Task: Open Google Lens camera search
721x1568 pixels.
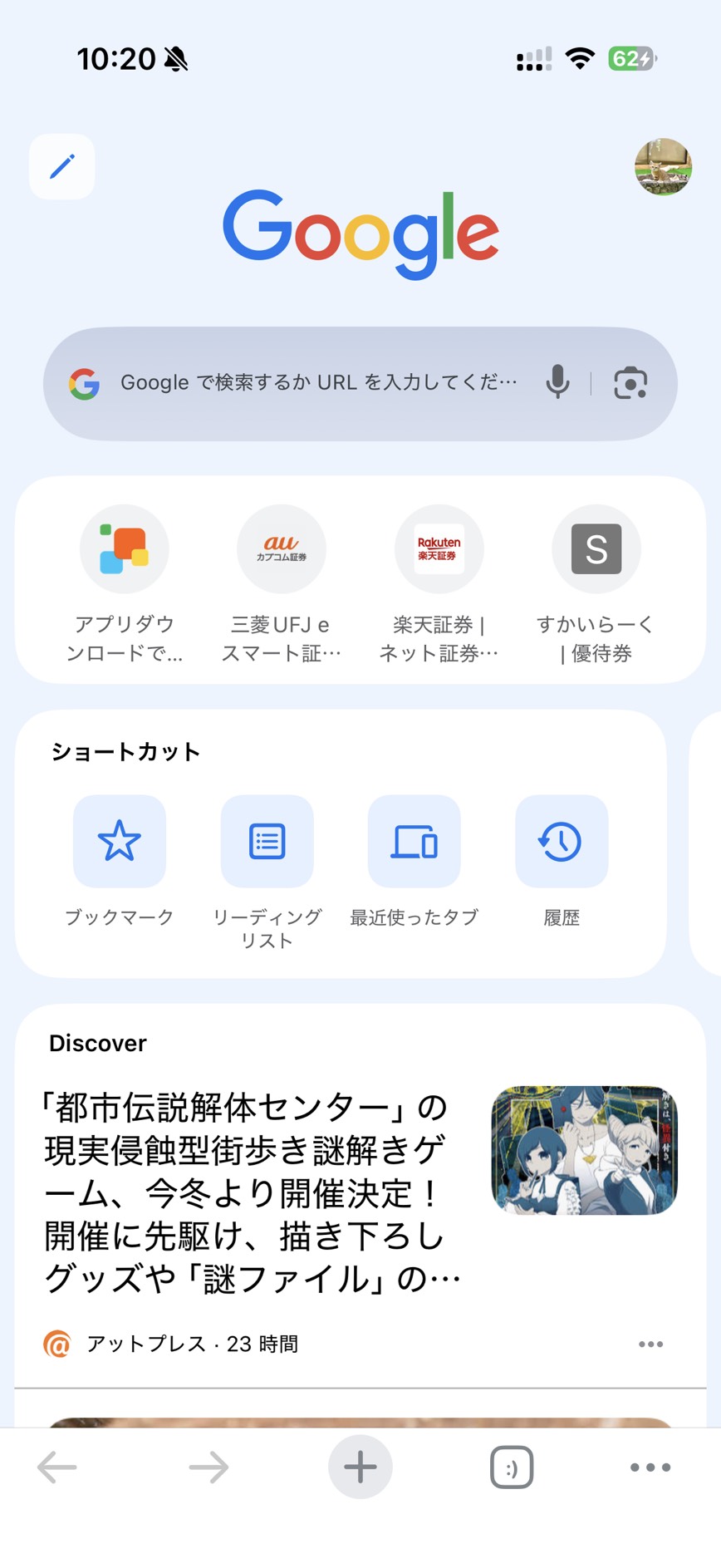Action: point(630,383)
